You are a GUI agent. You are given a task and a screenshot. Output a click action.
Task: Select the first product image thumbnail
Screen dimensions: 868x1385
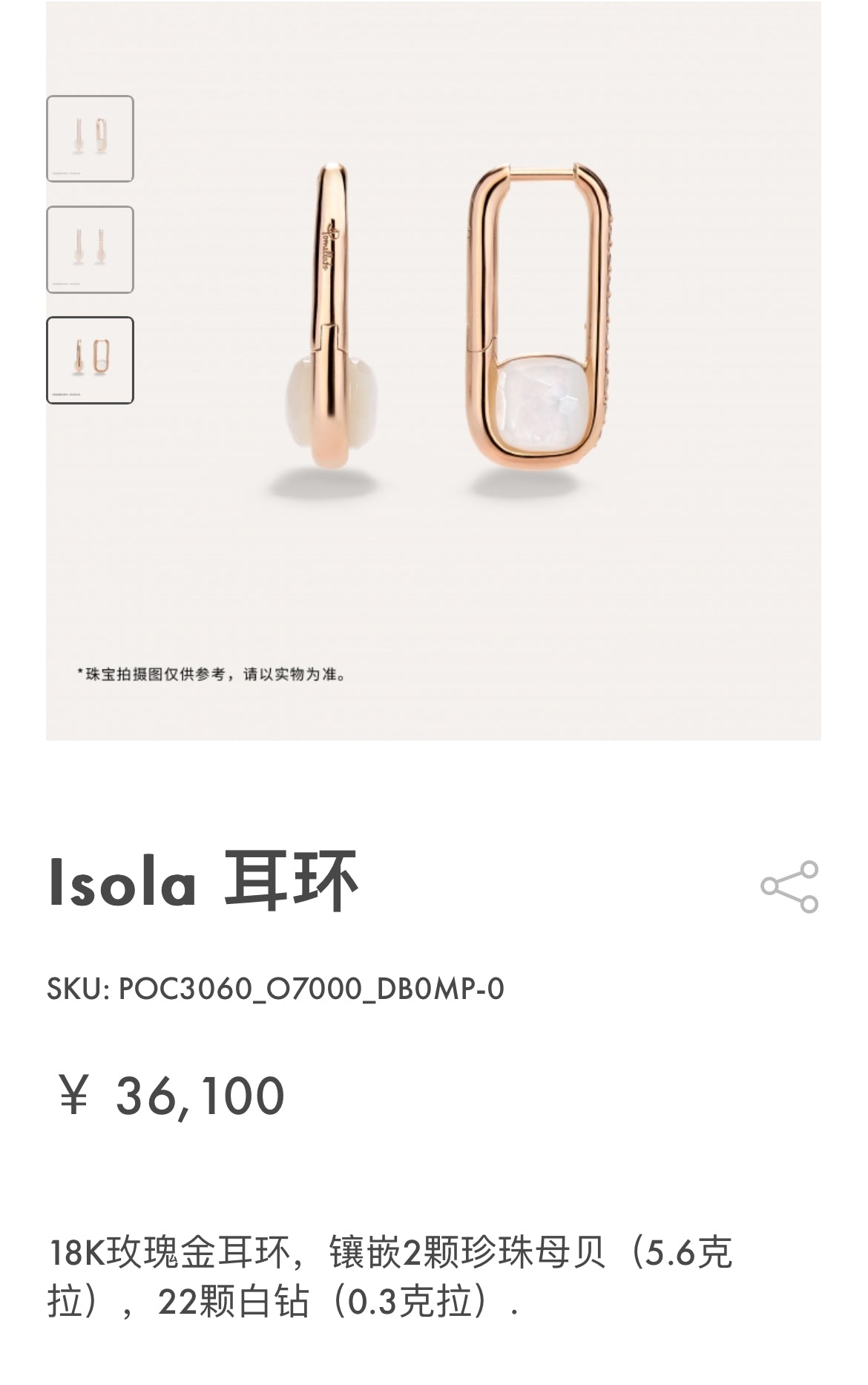click(90, 139)
